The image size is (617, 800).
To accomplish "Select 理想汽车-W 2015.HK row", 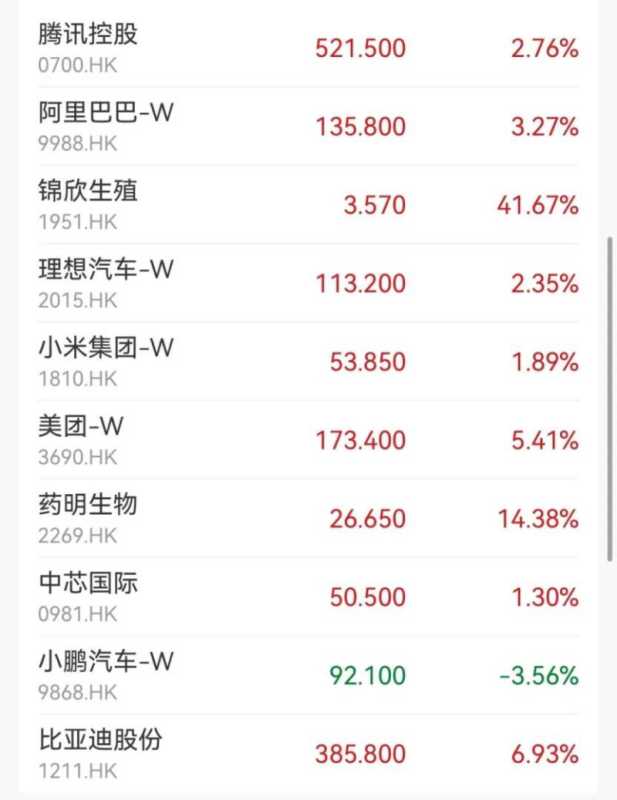I will pyautogui.click(x=300, y=282).
